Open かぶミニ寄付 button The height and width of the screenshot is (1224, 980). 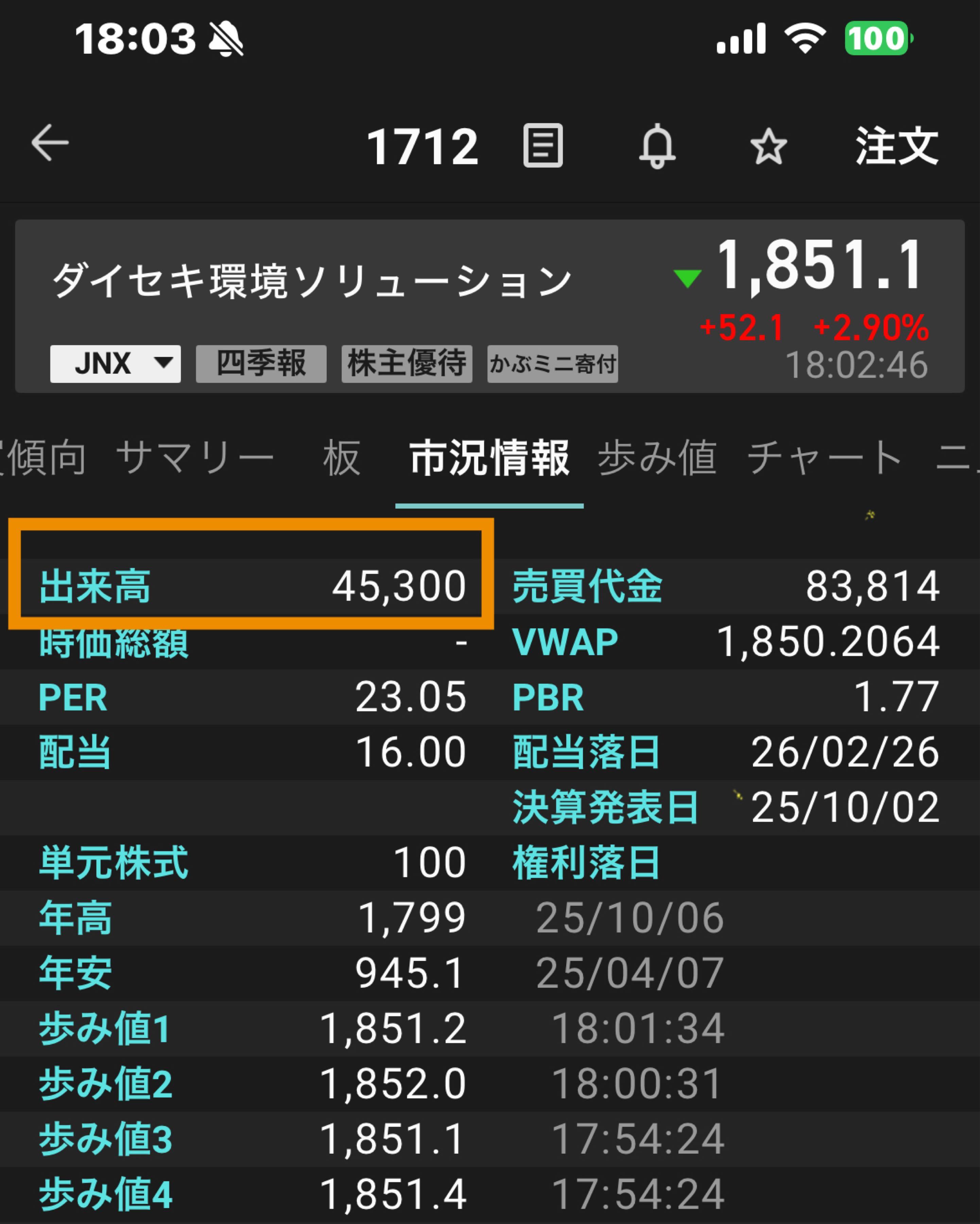[552, 363]
